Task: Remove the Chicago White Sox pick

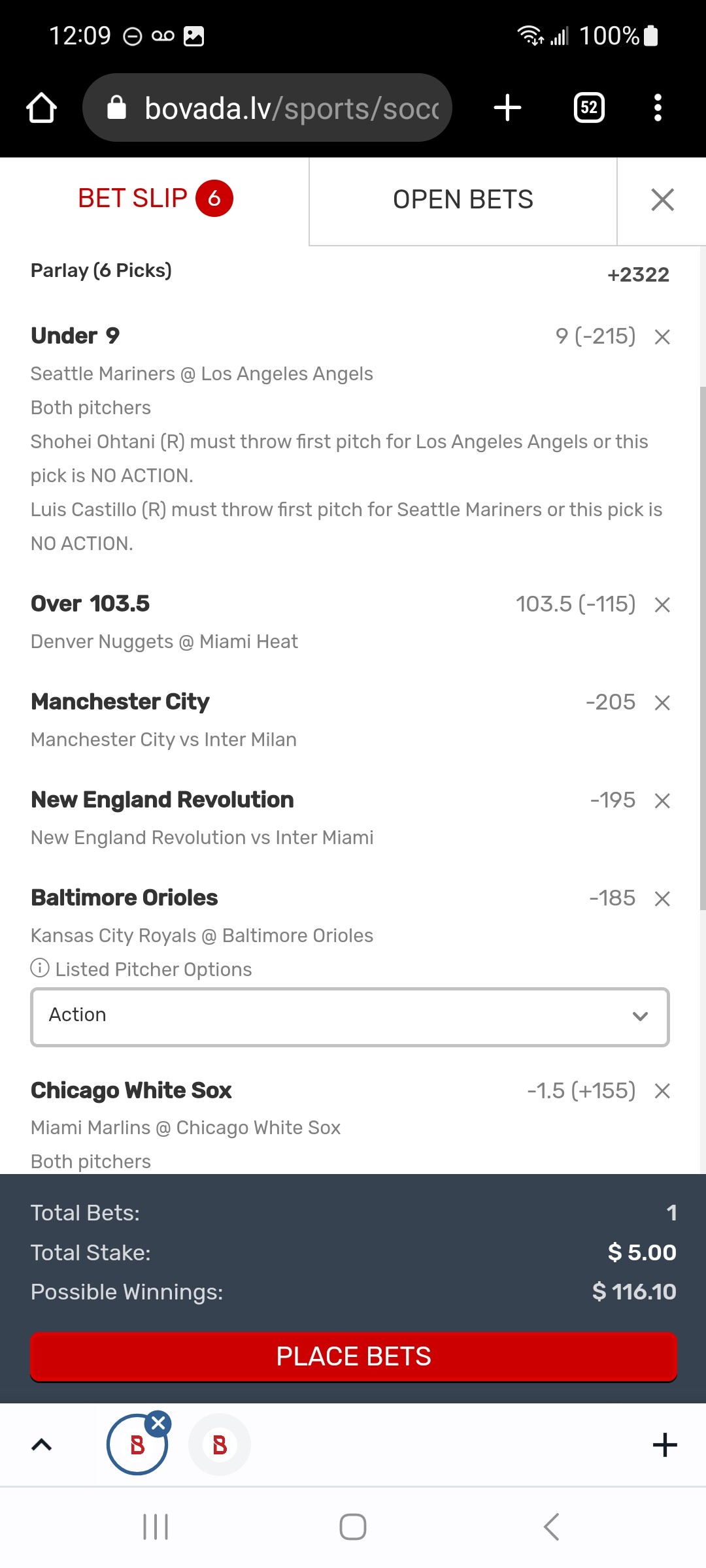Action: pos(662,1091)
